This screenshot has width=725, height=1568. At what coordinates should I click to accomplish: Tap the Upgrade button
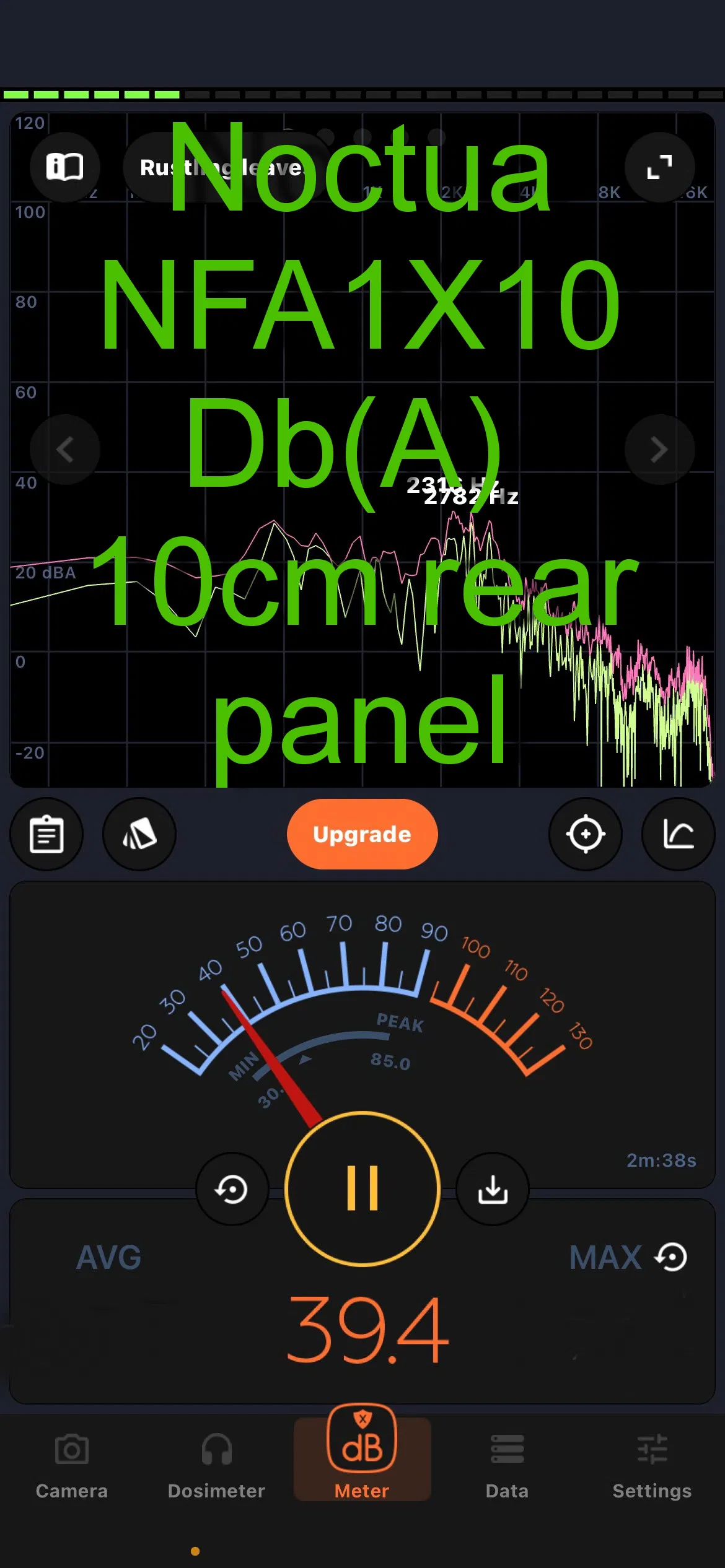pyautogui.click(x=362, y=834)
